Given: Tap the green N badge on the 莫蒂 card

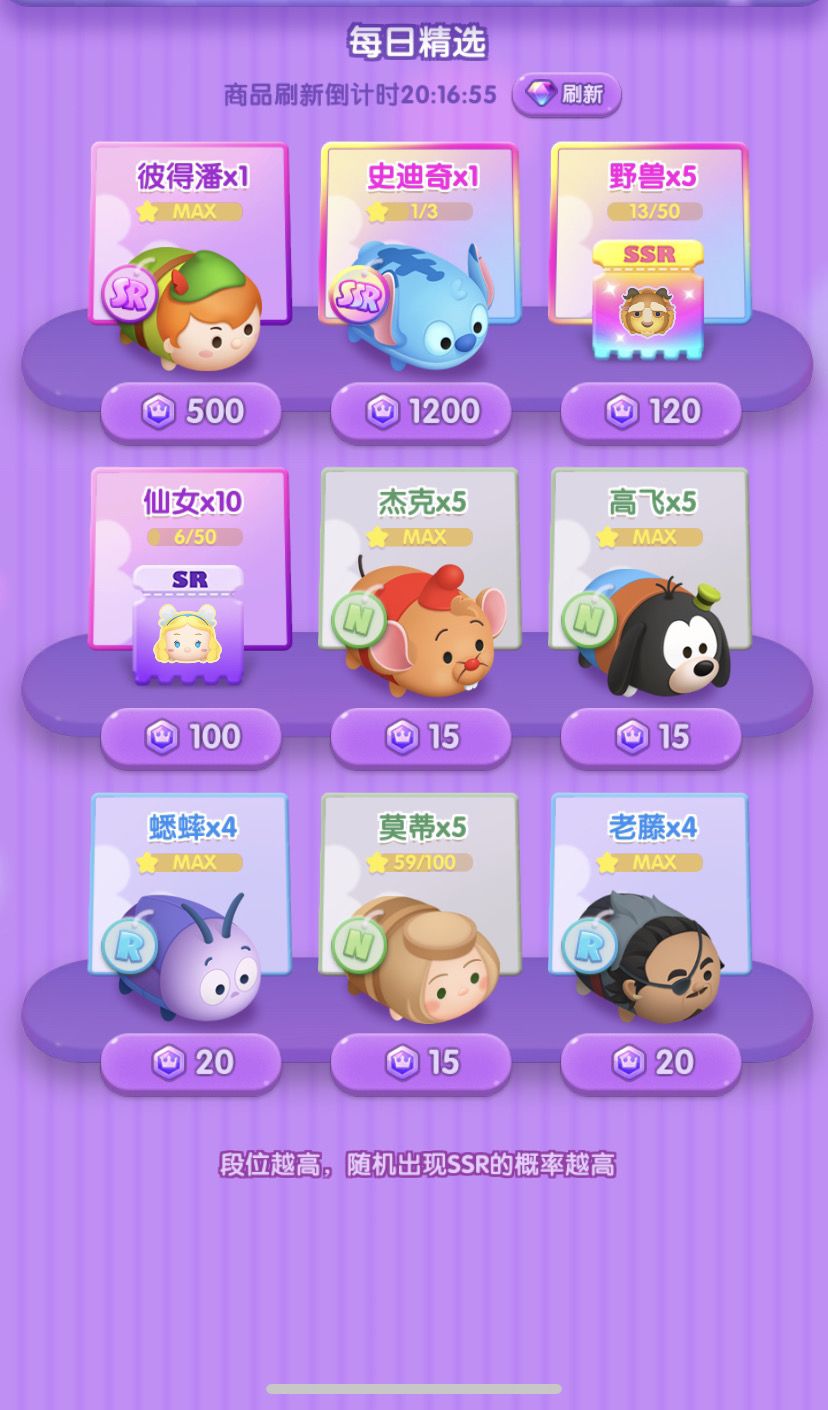Looking at the screenshot, I should tap(360, 943).
